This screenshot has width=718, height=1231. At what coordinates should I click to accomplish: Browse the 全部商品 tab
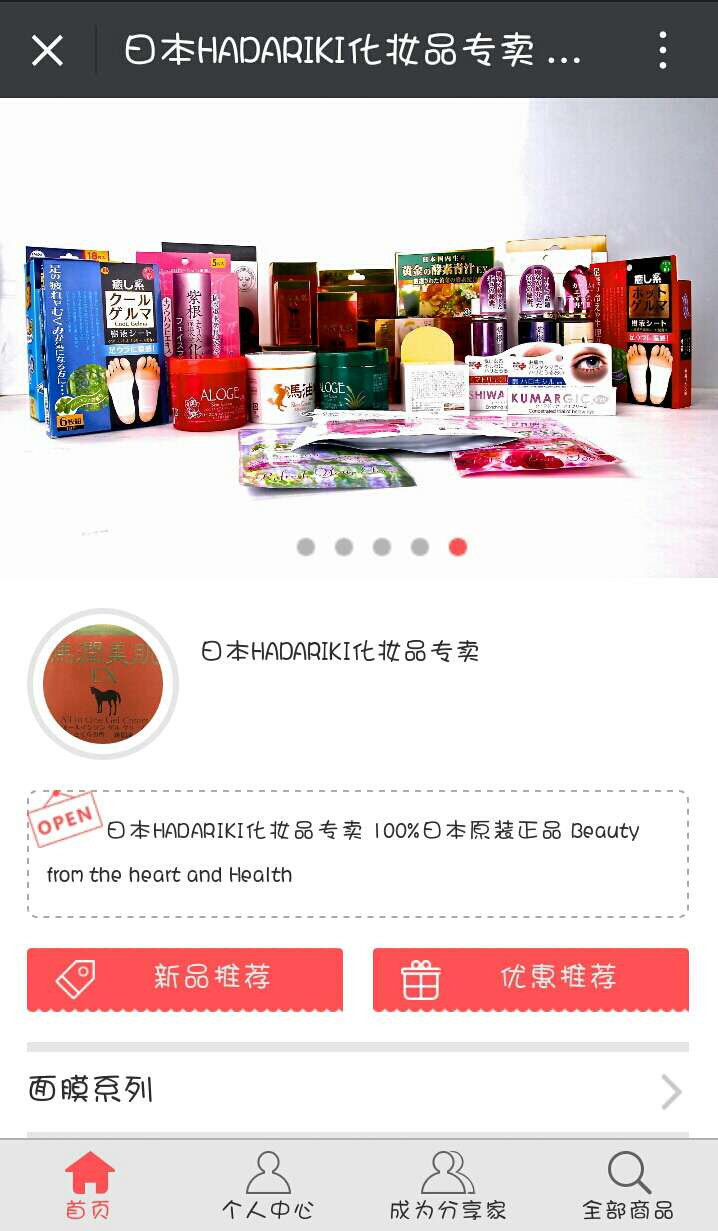click(628, 1186)
